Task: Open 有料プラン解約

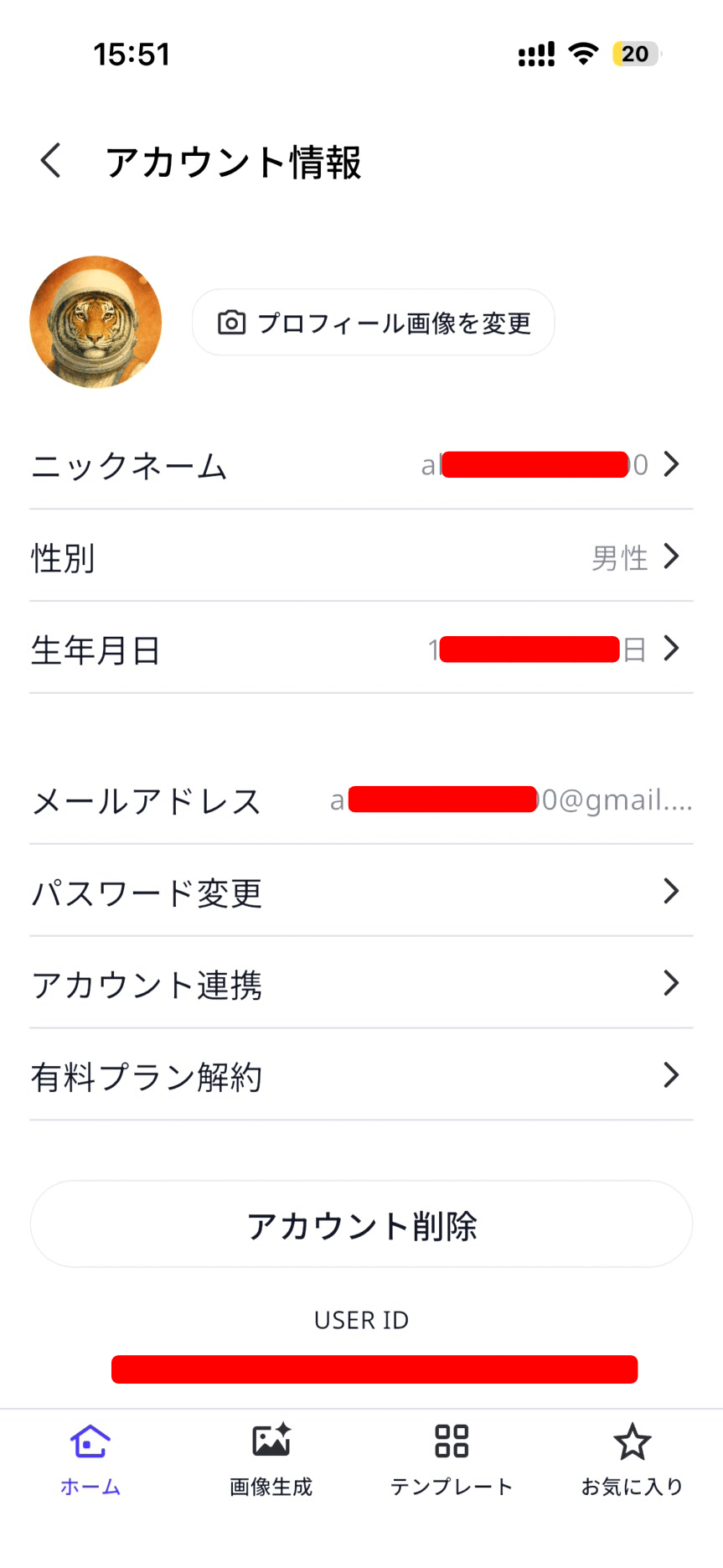Action: coord(361,1076)
